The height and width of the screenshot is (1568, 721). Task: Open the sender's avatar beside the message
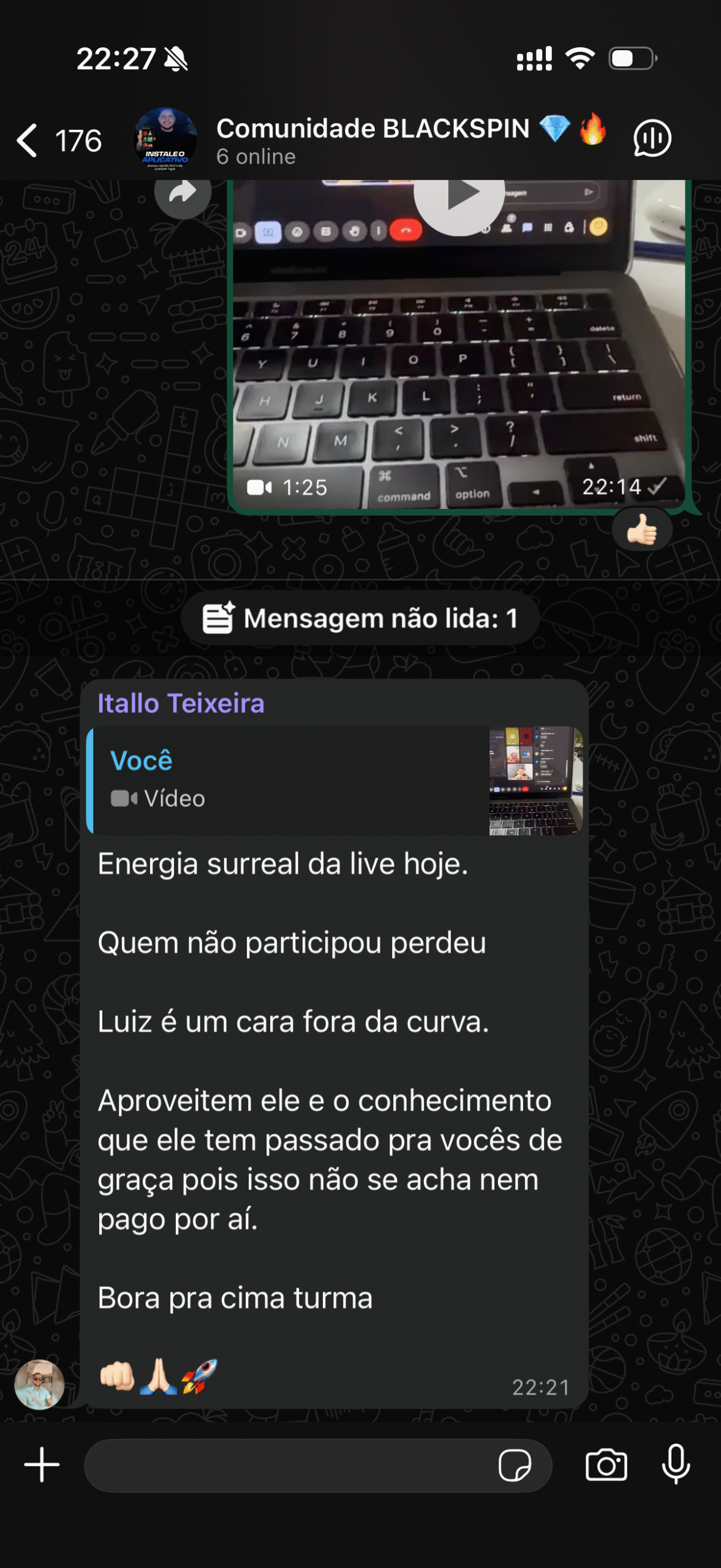pyautogui.click(x=40, y=1384)
